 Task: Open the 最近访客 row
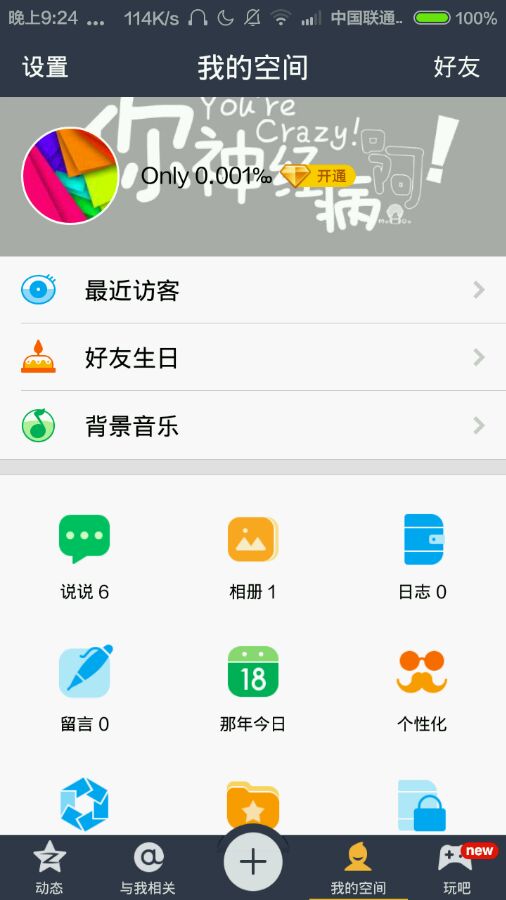coord(253,290)
